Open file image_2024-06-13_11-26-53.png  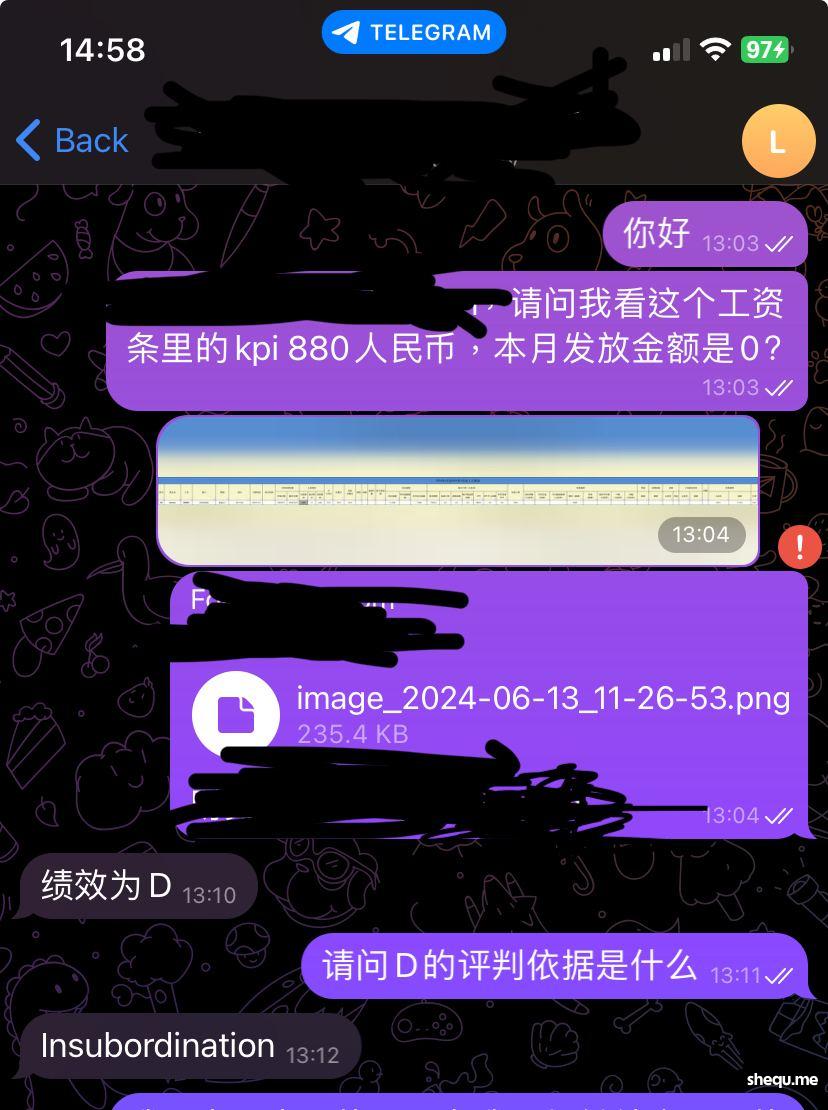pyautogui.click(x=236, y=714)
